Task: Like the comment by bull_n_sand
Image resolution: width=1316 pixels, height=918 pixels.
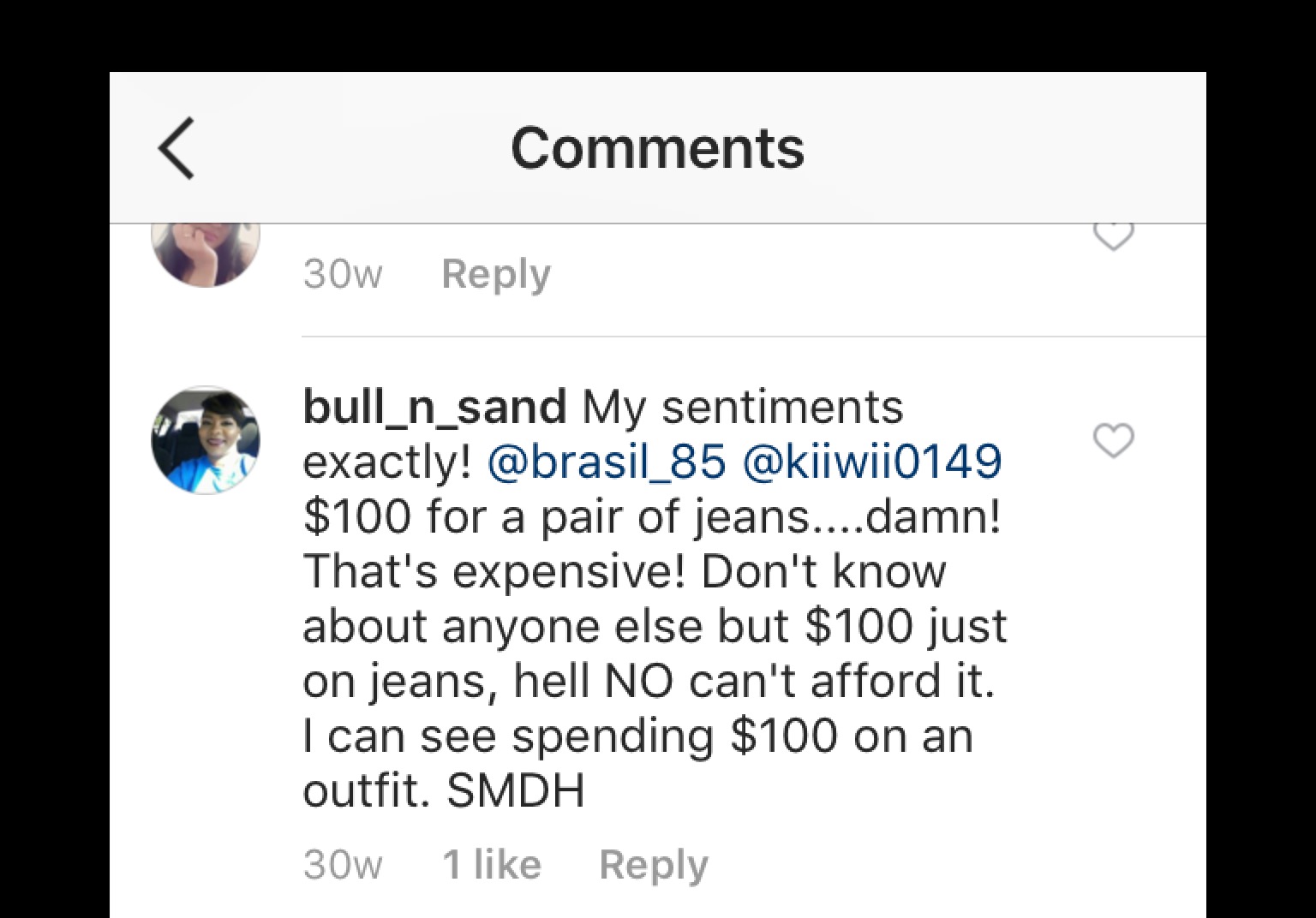Action: (x=1113, y=440)
